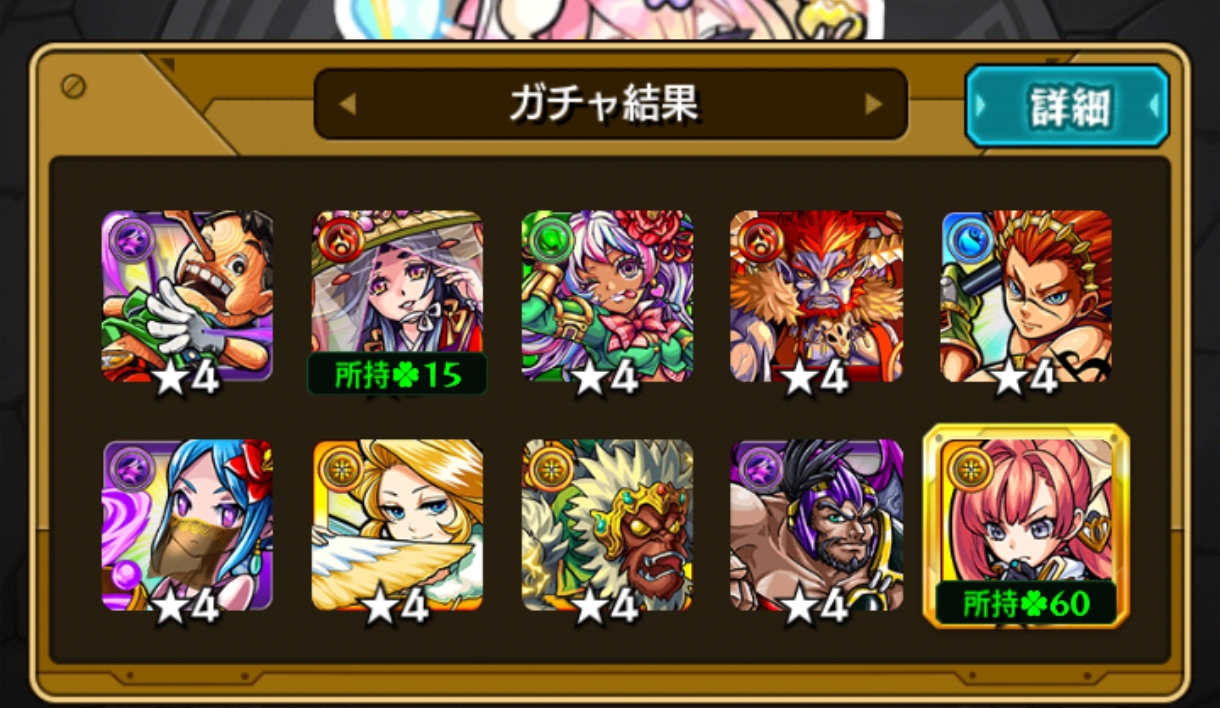This screenshot has height=708, width=1220.
Task: Tap the left arrow beside ガチャ結果
Action: coord(348,104)
